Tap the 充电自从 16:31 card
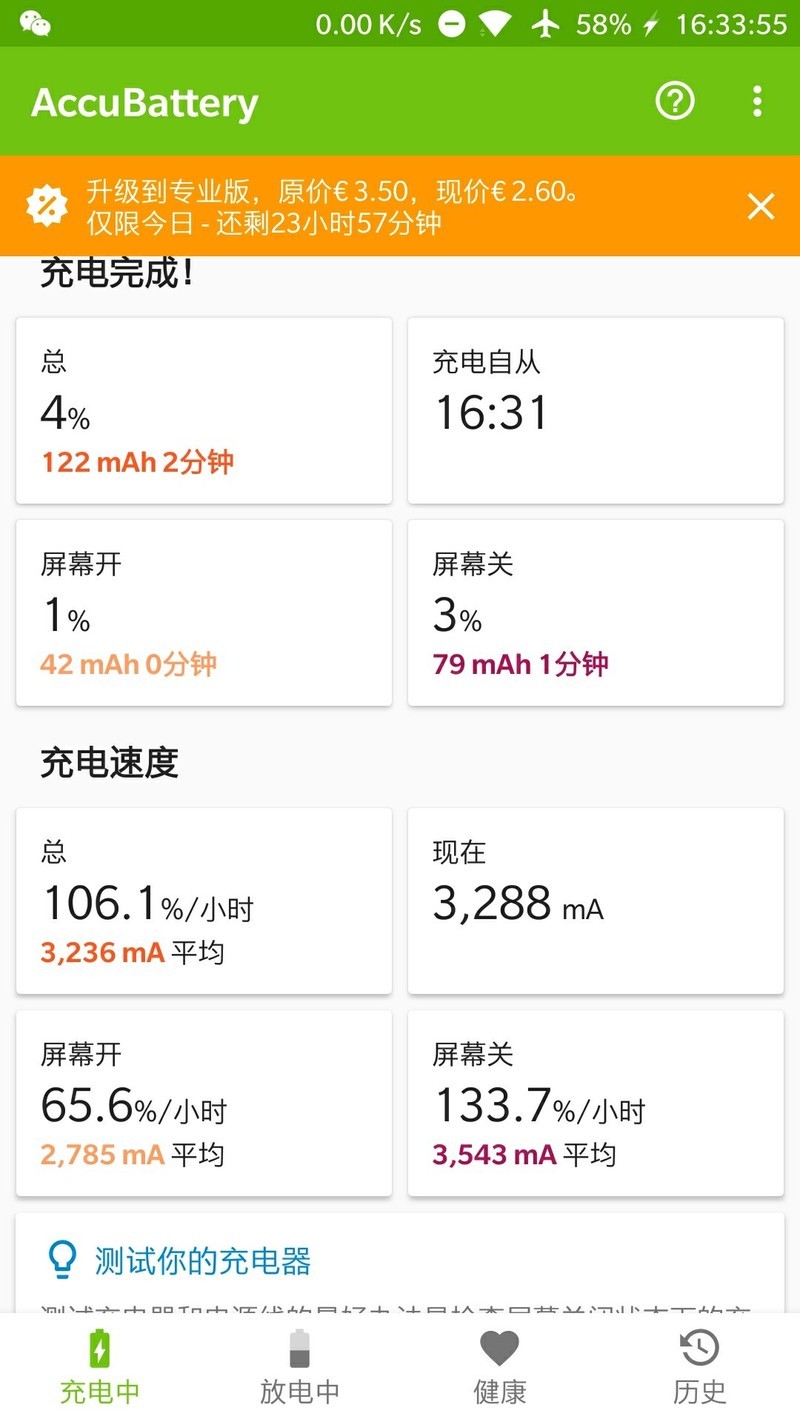Viewport: 800px width, 1422px height. 596,410
